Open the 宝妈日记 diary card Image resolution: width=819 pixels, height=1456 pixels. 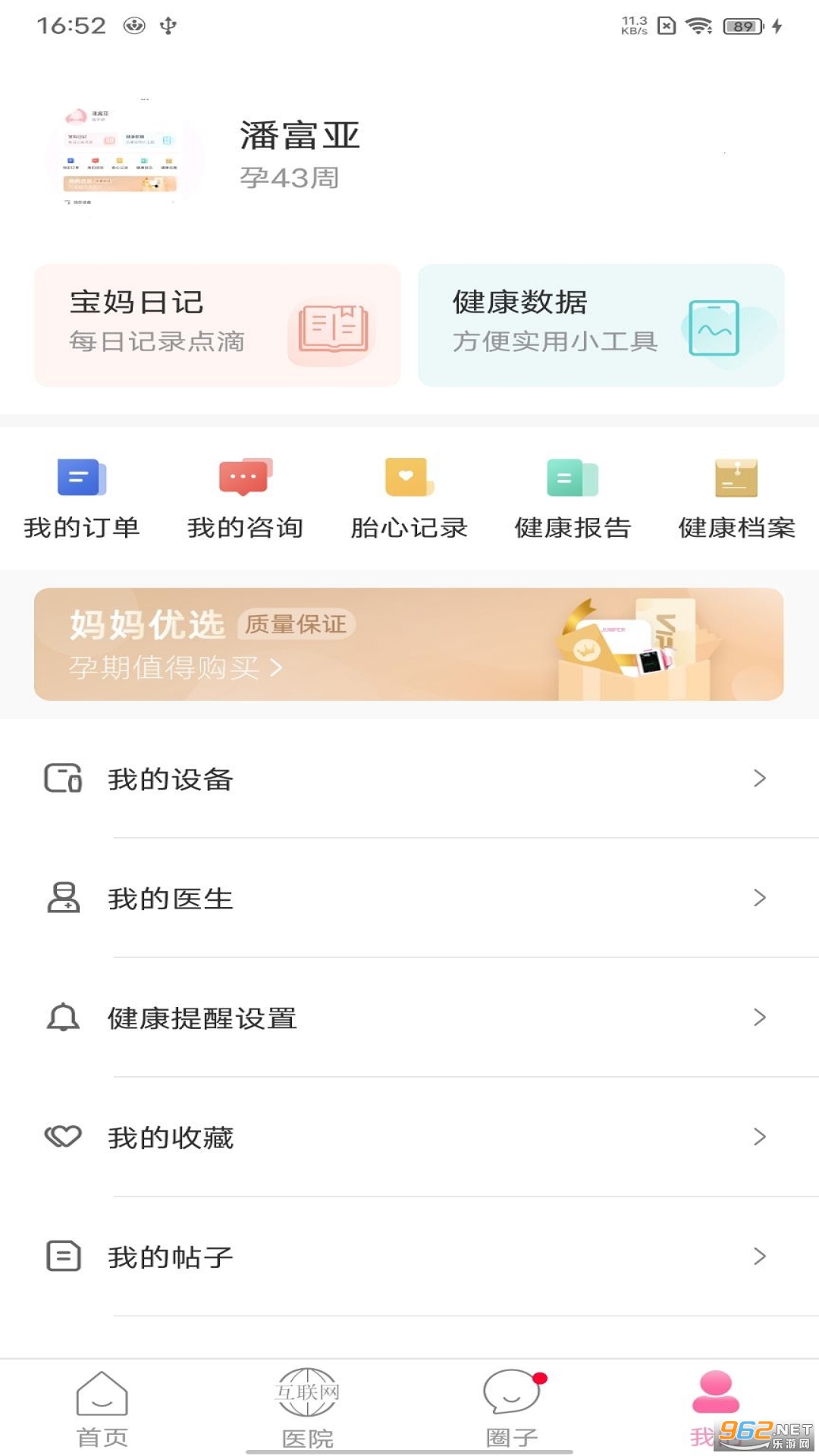[218, 325]
